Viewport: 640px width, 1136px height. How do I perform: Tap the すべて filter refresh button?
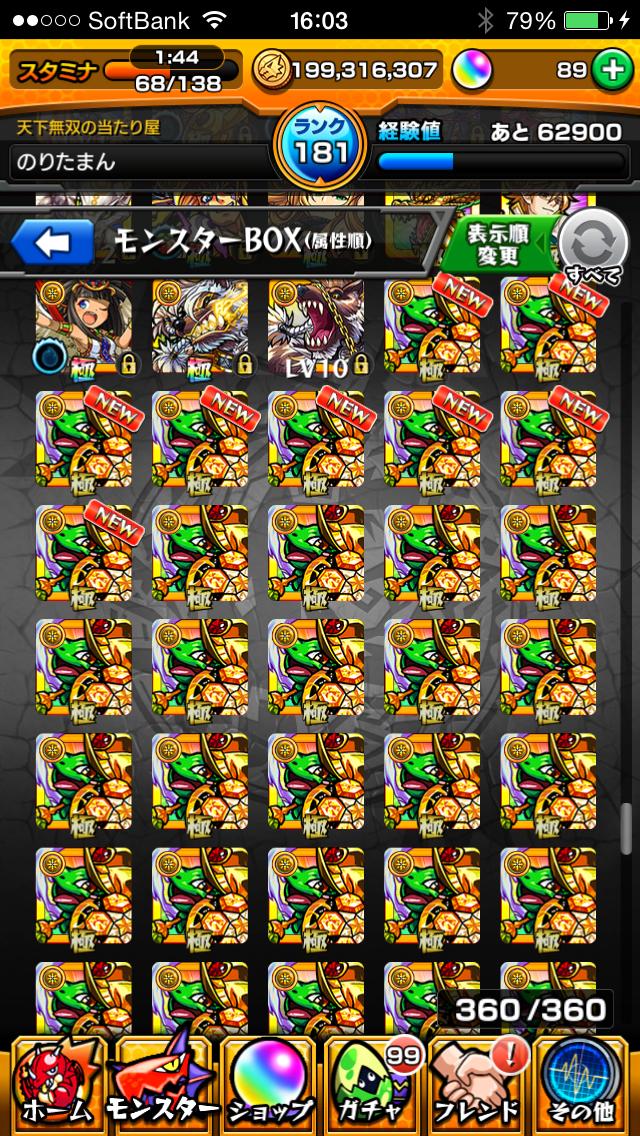point(588,246)
